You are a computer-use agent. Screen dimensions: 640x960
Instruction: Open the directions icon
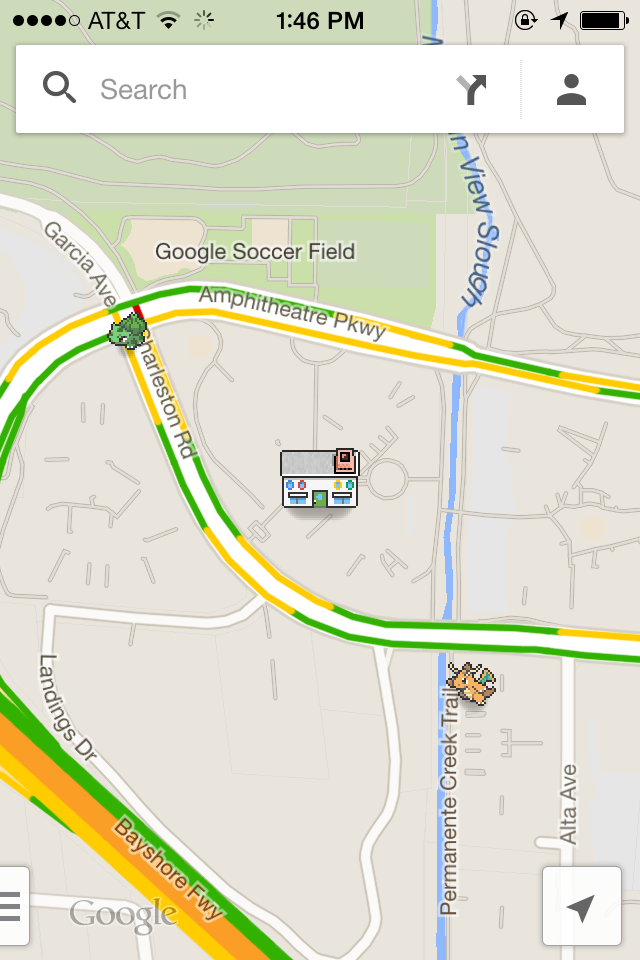coord(472,90)
